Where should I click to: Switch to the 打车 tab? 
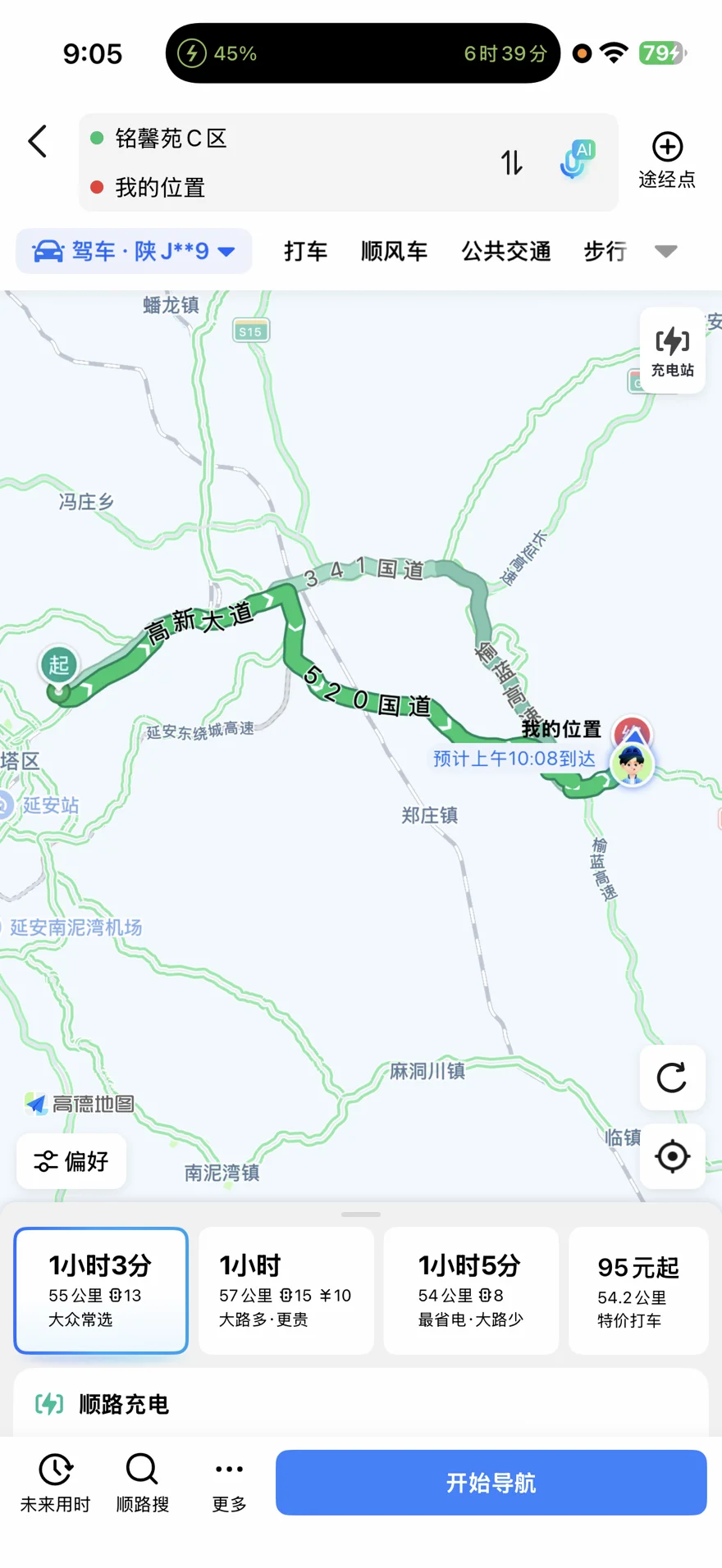[x=305, y=251]
